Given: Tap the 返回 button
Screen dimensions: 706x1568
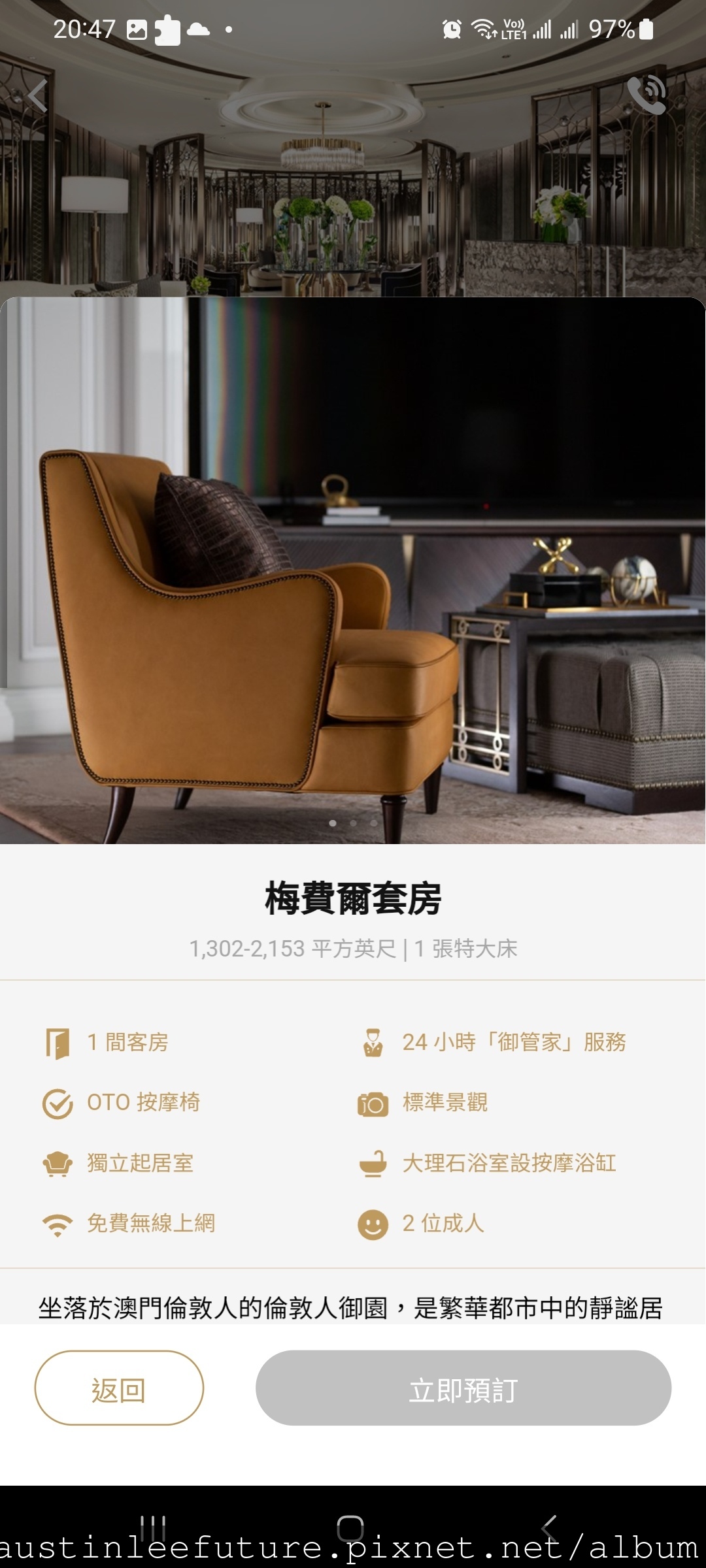Looking at the screenshot, I should coord(119,1388).
